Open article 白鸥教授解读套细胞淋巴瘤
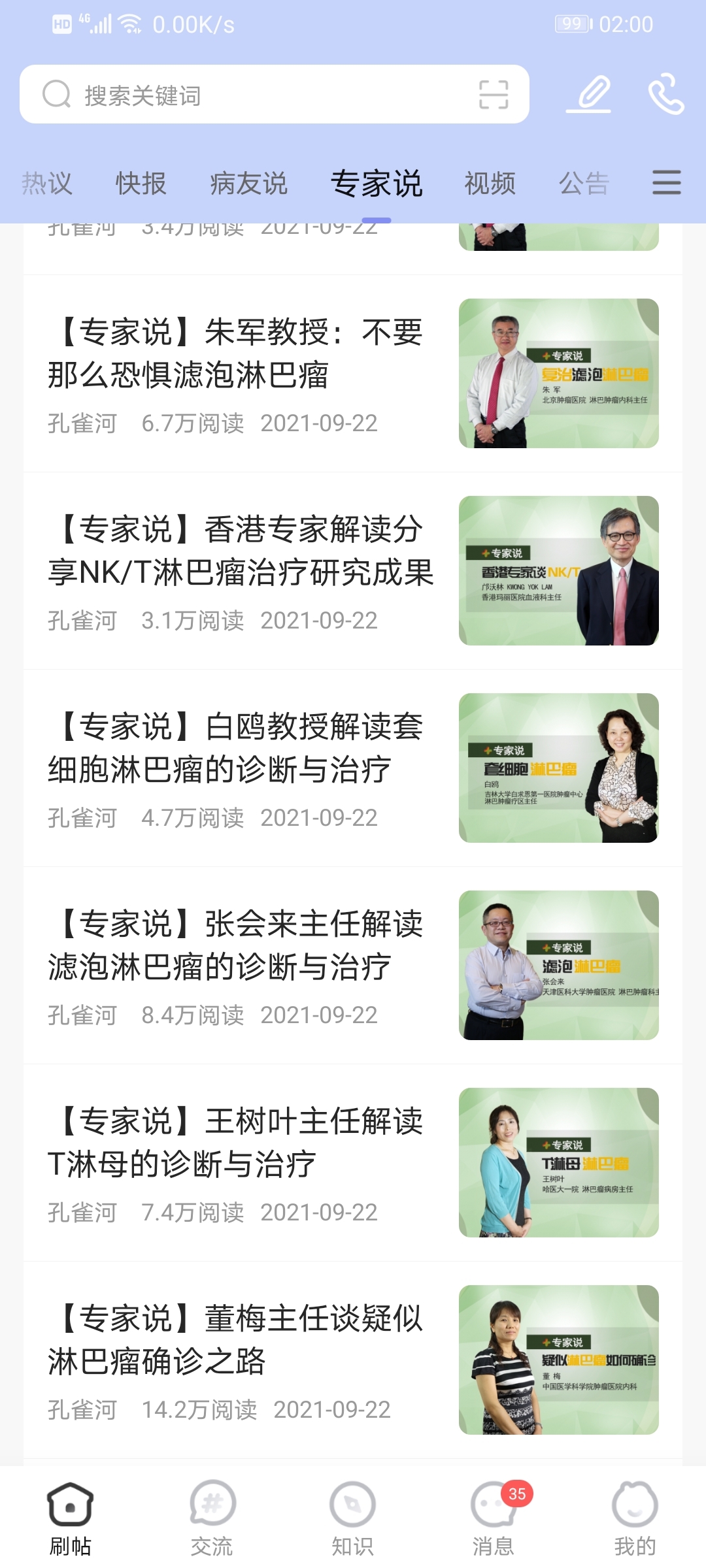706x1568 pixels. (353, 768)
